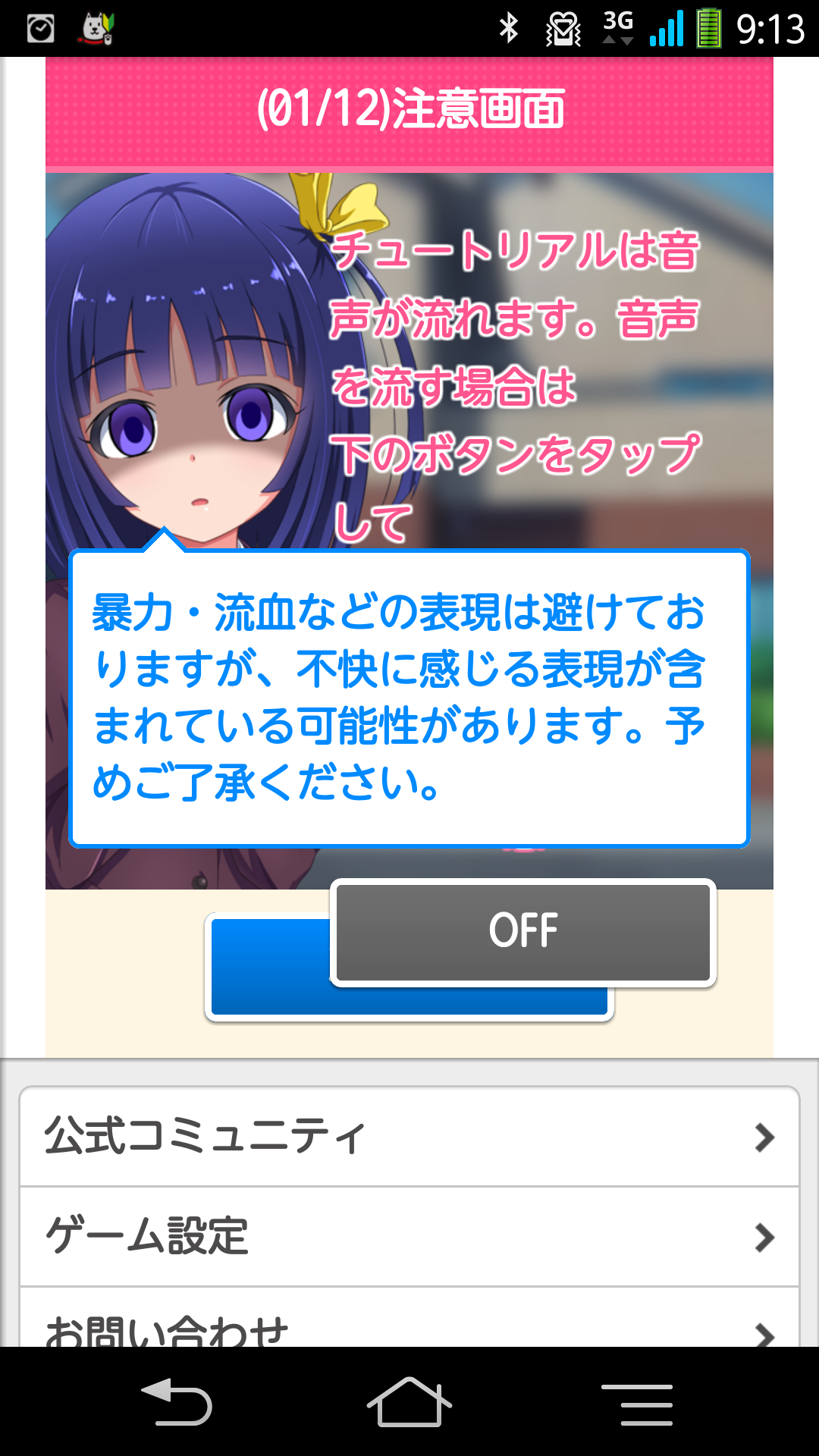Go to the home screen
This screenshot has width=819, height=1456.
[x=409, y=1403]
